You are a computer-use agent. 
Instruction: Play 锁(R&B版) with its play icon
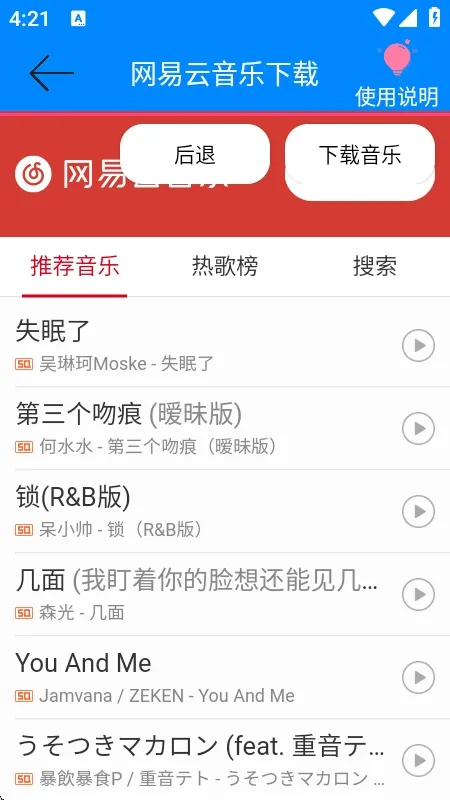(x=418, y=511)
